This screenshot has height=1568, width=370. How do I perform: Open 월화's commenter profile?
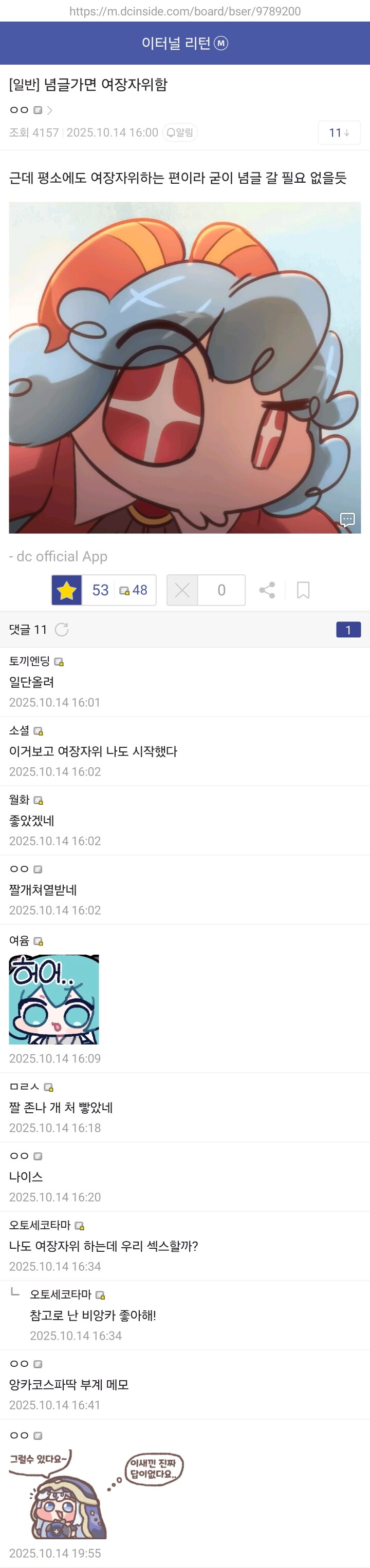pos(20,800)
